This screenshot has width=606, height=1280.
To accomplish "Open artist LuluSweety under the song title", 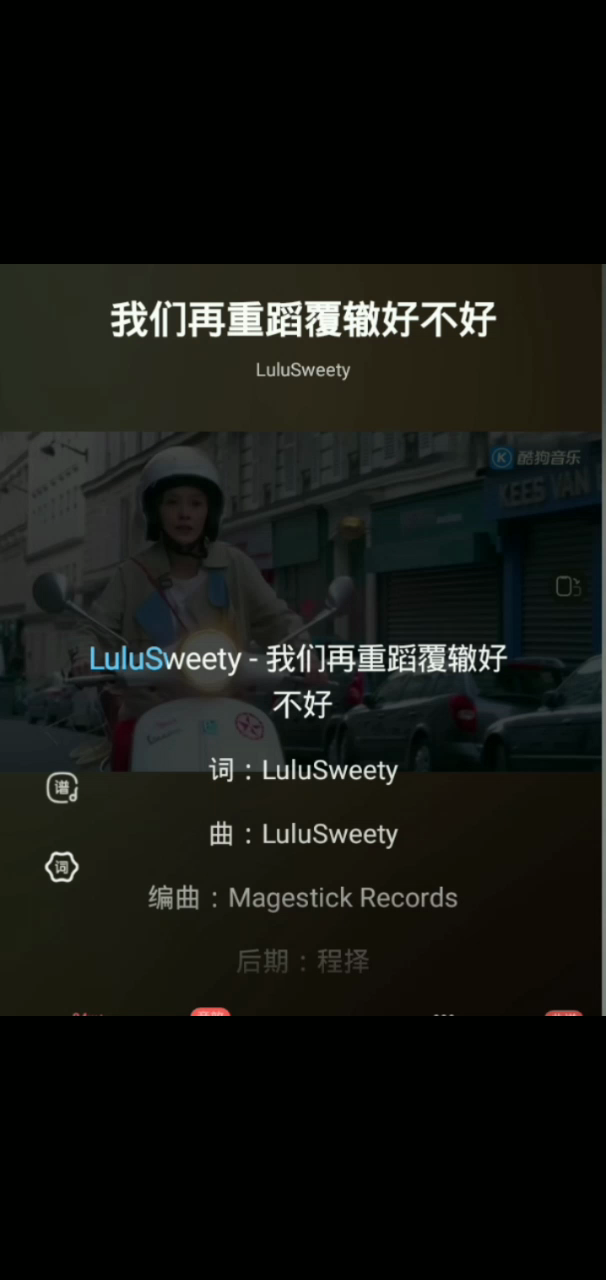I will 303,370.
